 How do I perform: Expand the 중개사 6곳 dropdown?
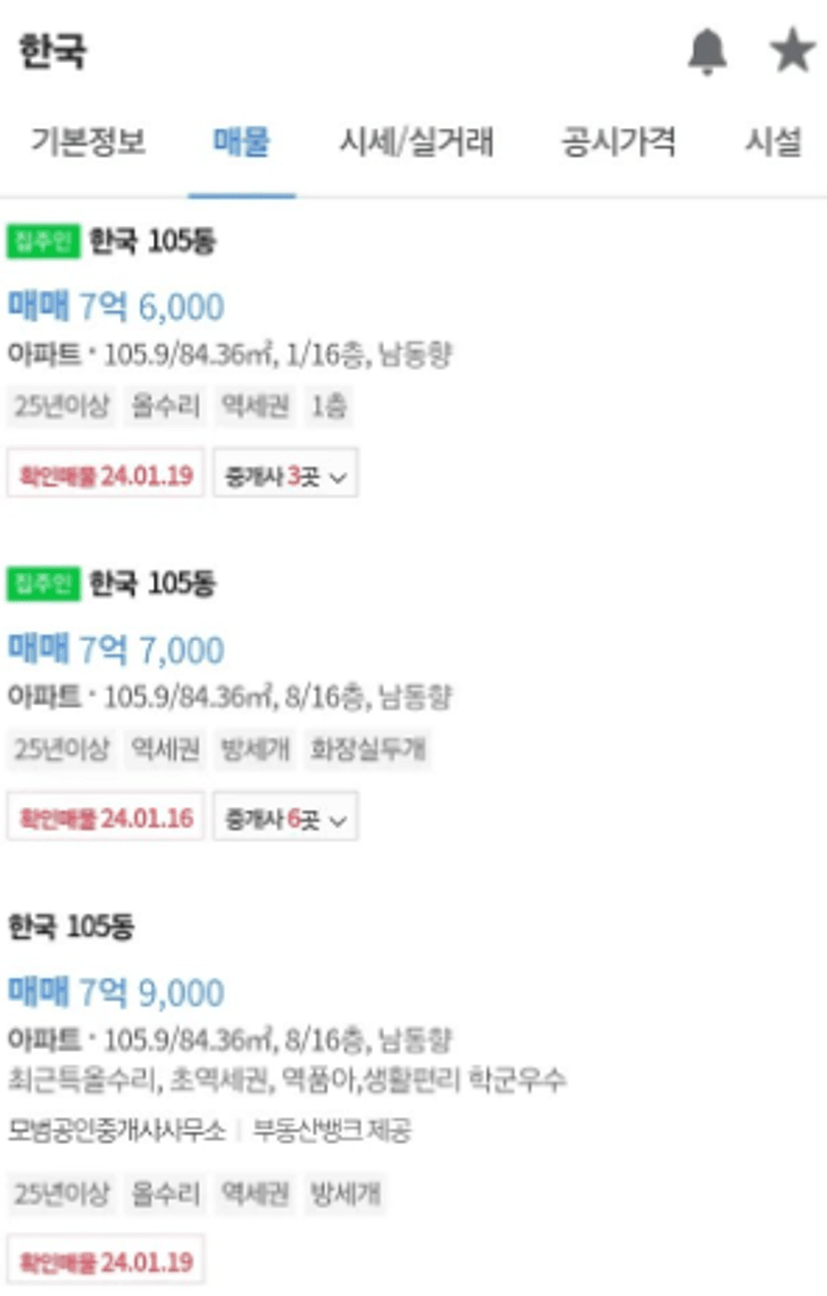point(285,818)
